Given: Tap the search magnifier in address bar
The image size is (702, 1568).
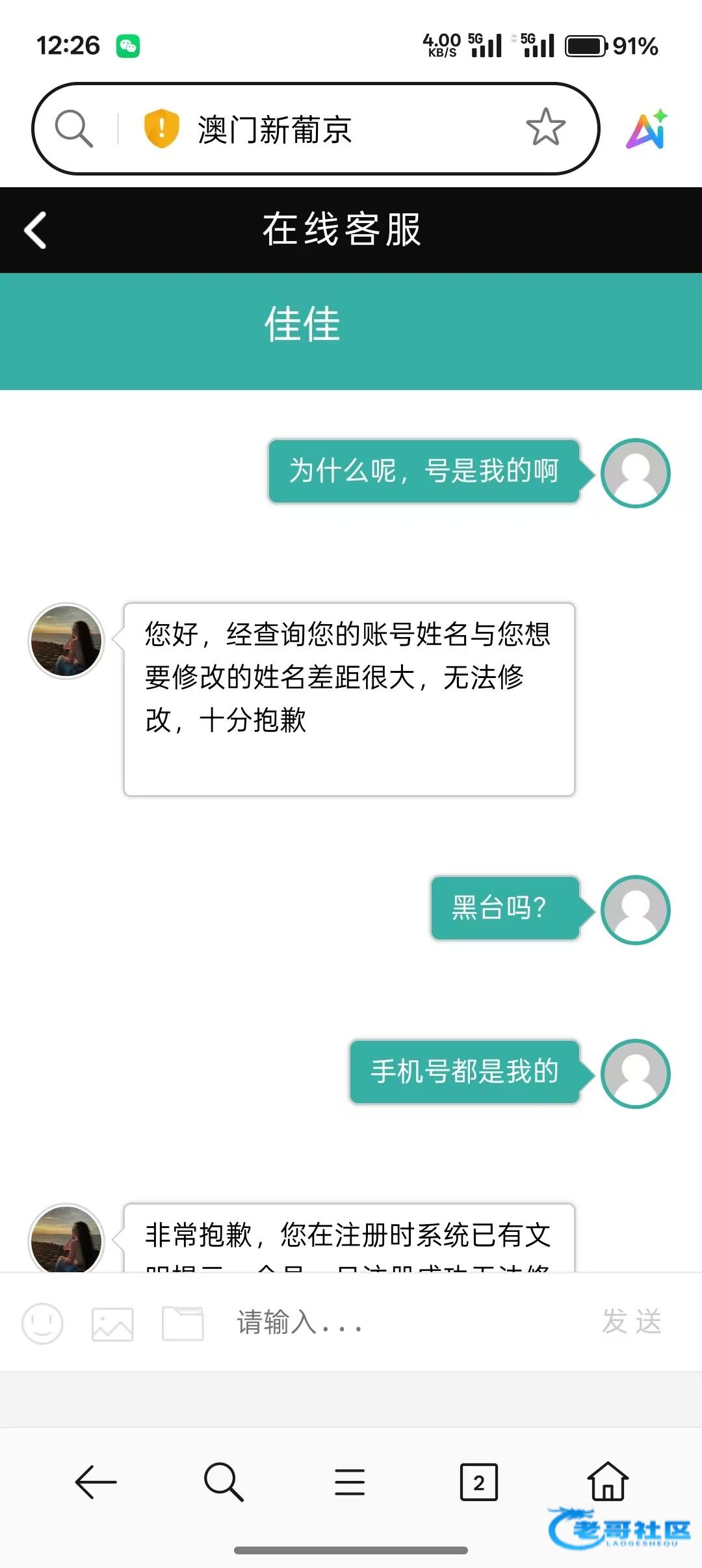Looking at the screenshot, I should click(x=73, y=128).
